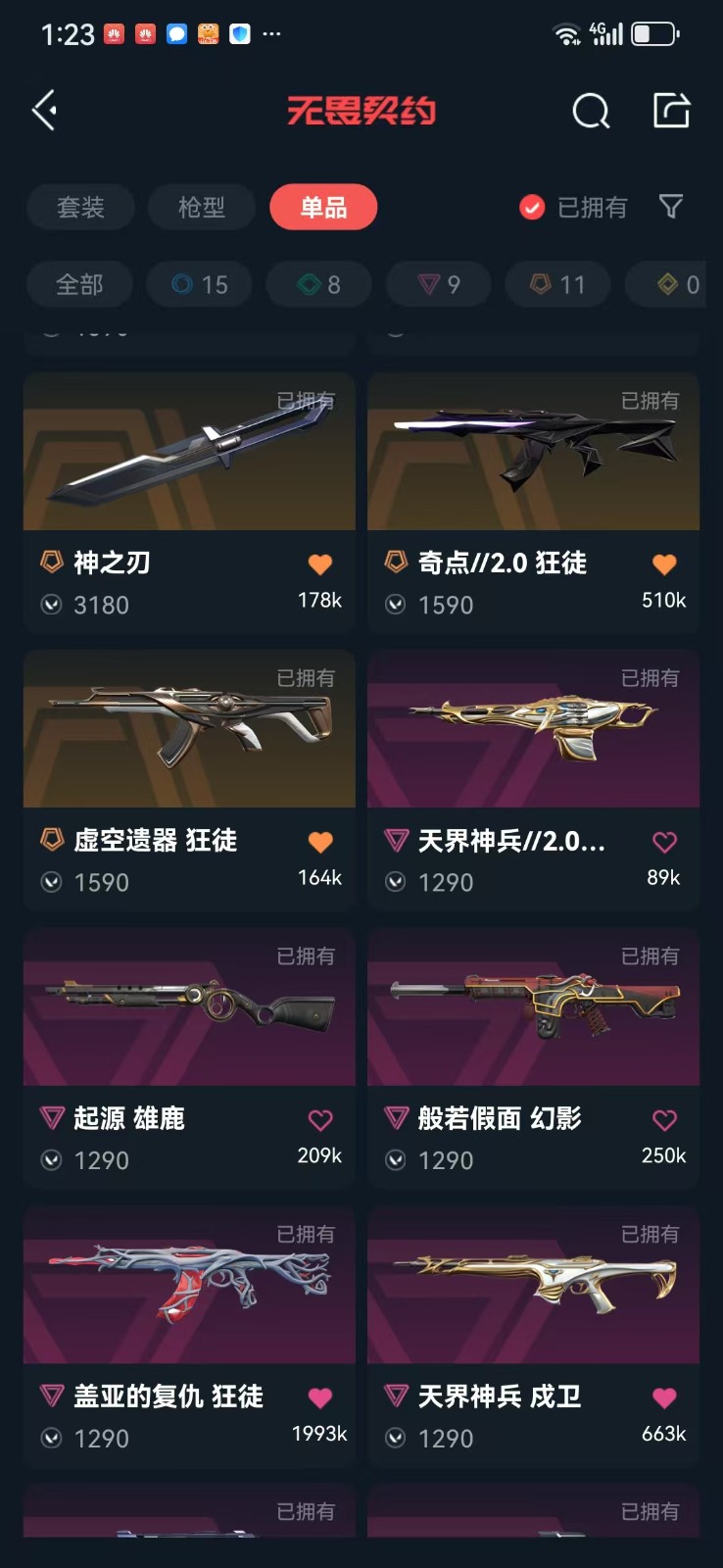The height and width of the screenshot is (1568, 723).
Task: Unlike the 虚空遗器 狂徒 skin
Action: (320, 842)
